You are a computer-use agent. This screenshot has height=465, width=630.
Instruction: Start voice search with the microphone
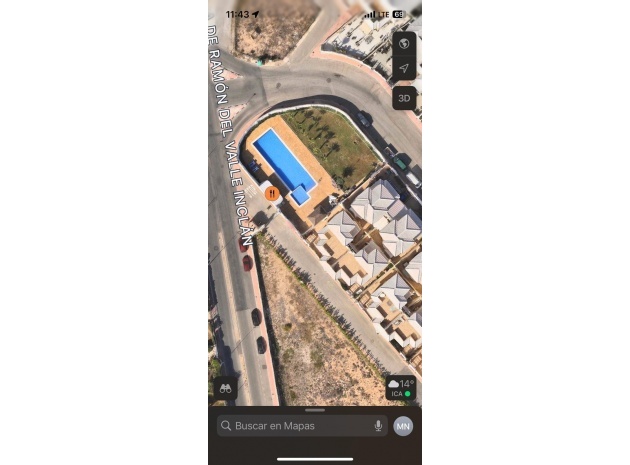point(378,426)
